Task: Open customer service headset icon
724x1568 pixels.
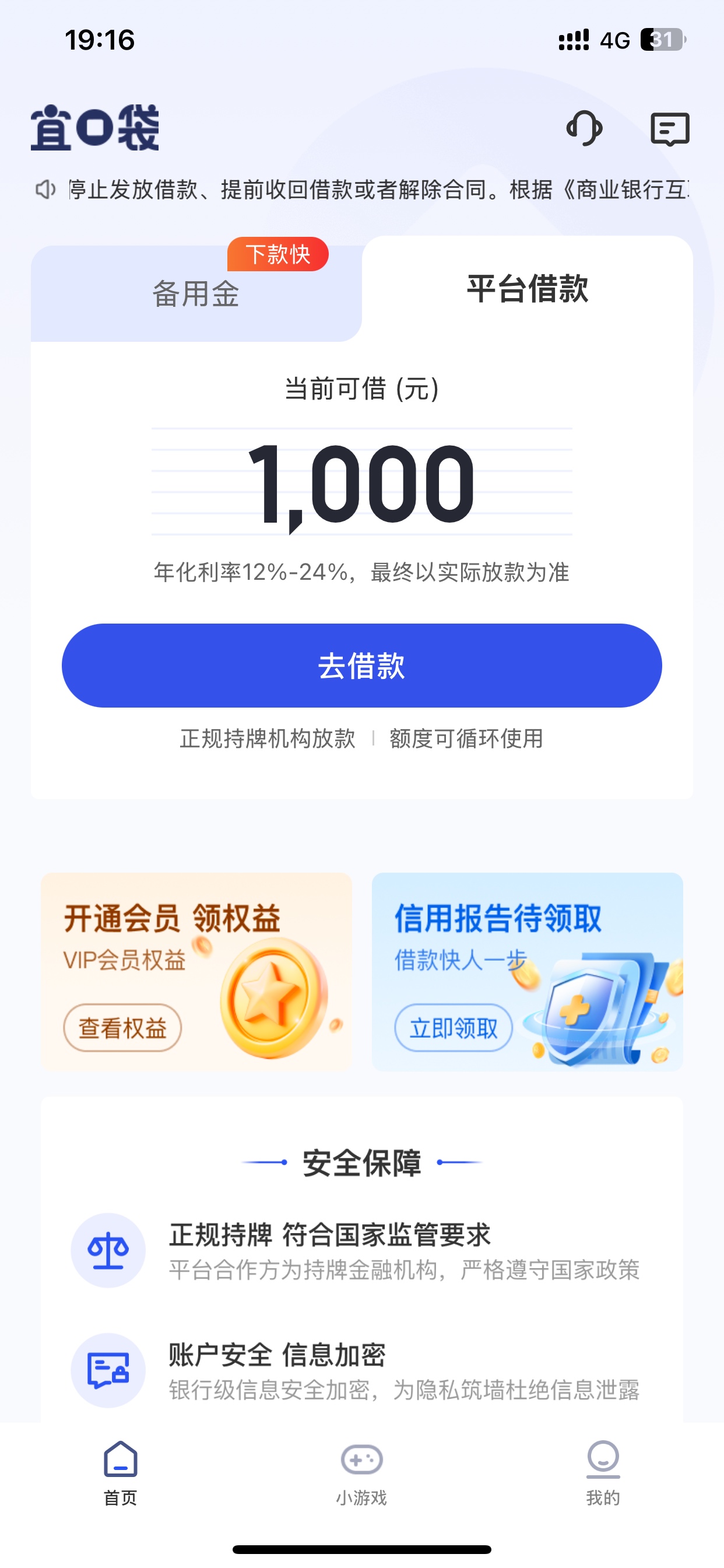Action: tap(584, 128)
